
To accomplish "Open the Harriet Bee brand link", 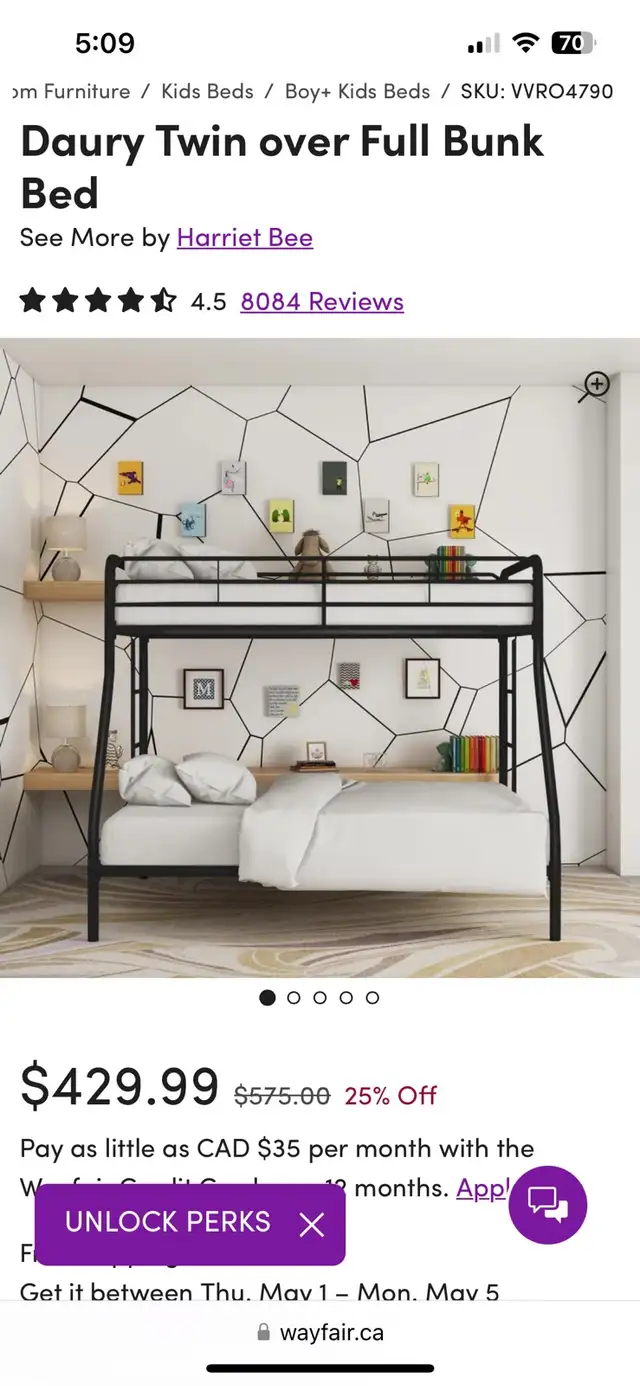I will point(244,238).
